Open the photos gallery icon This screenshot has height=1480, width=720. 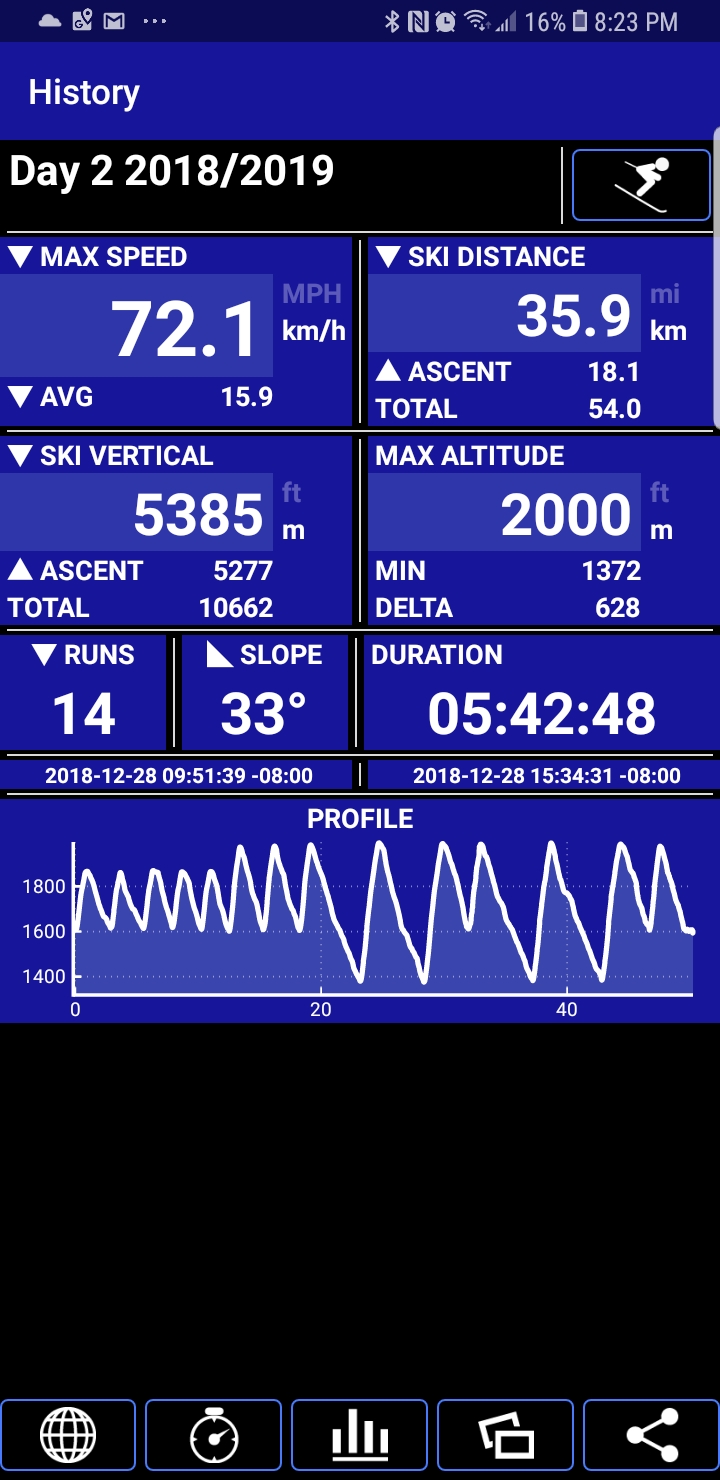coord(506,1437)
